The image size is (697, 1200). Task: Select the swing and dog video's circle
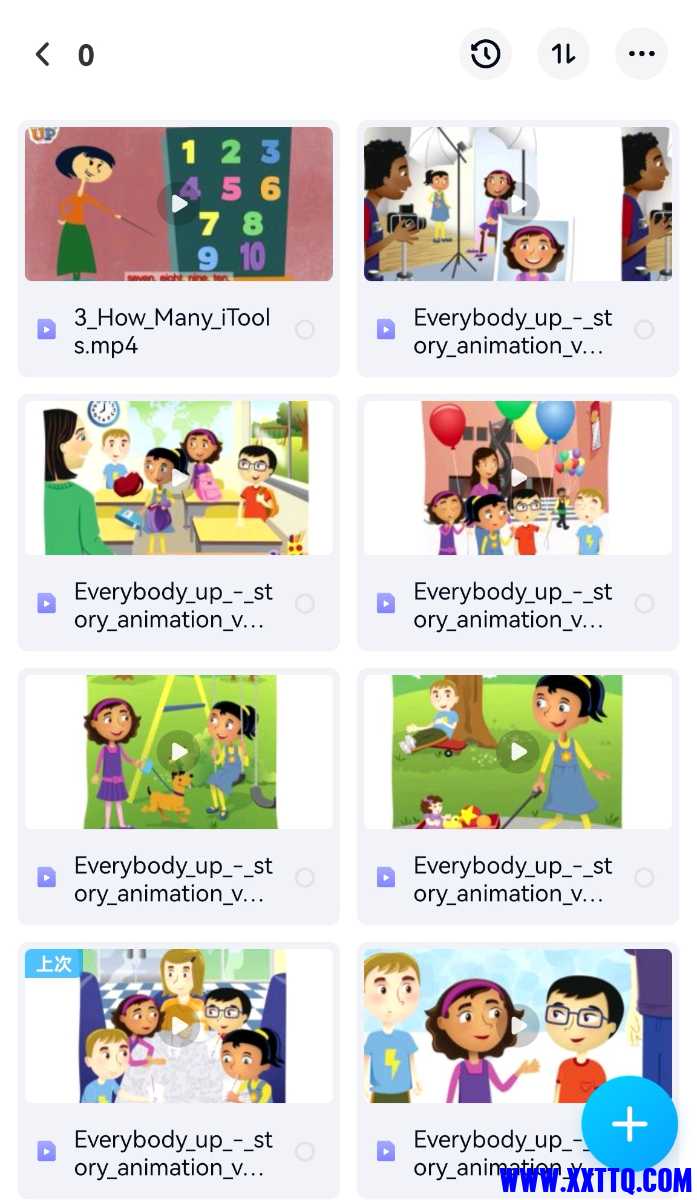[x=305, y=878]
